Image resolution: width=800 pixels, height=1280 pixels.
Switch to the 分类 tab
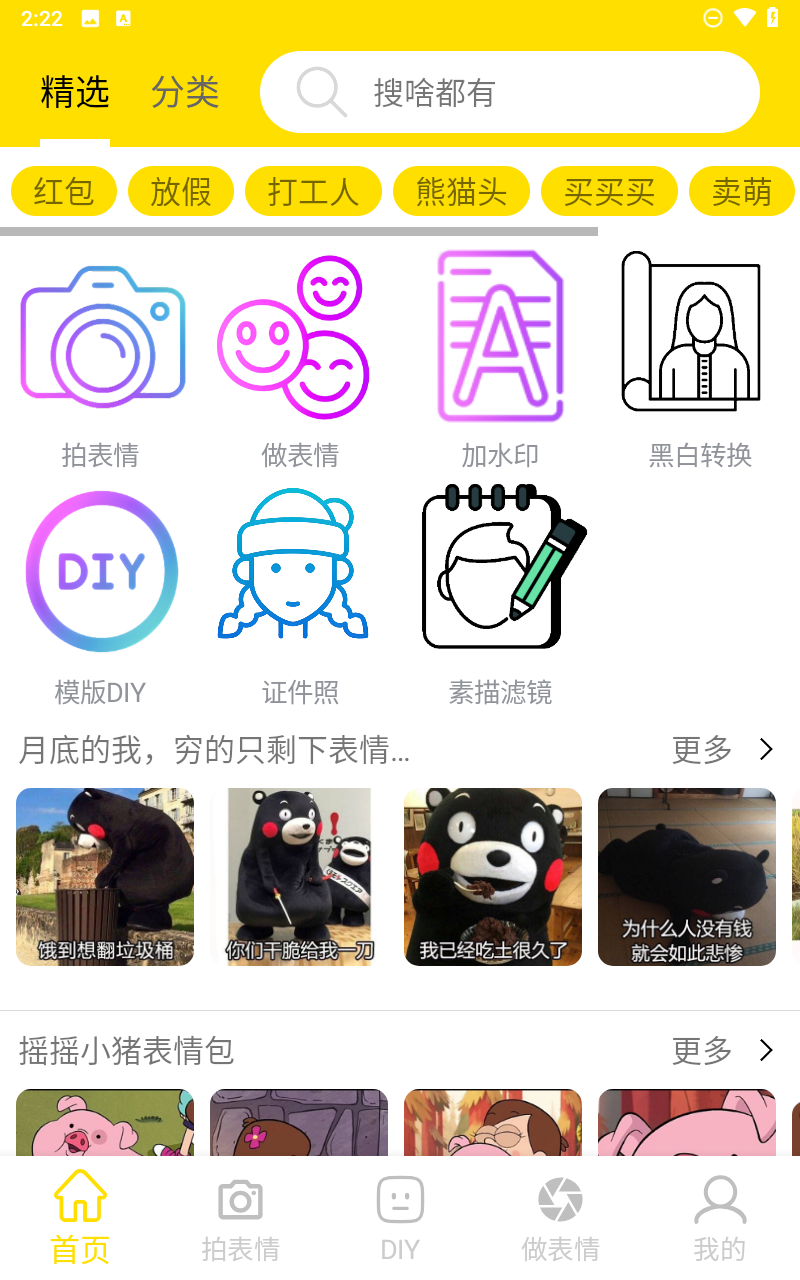pos(184,92)
